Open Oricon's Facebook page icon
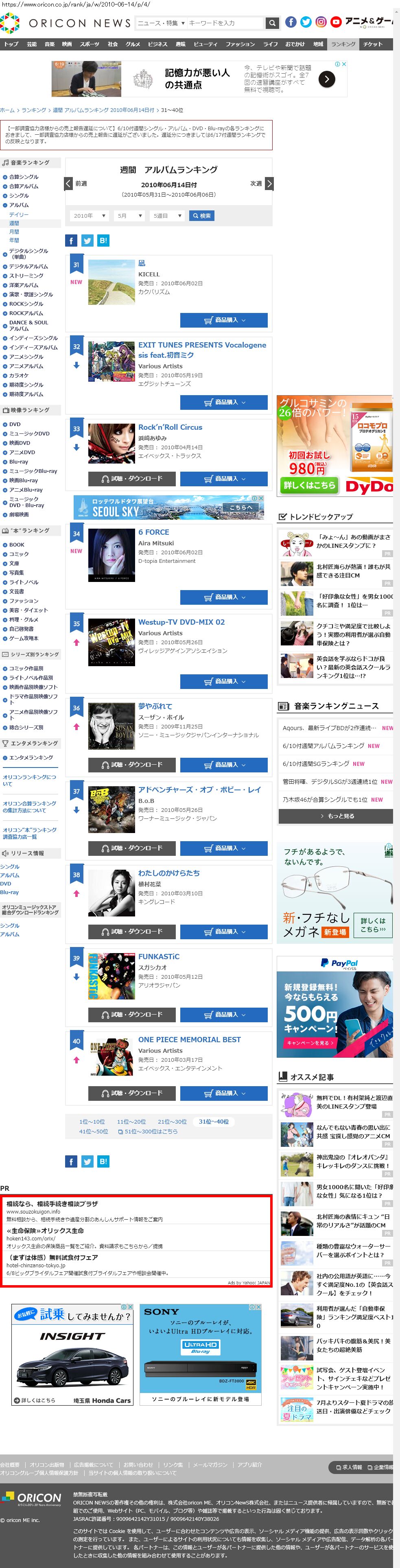 [x=291, y=22]
